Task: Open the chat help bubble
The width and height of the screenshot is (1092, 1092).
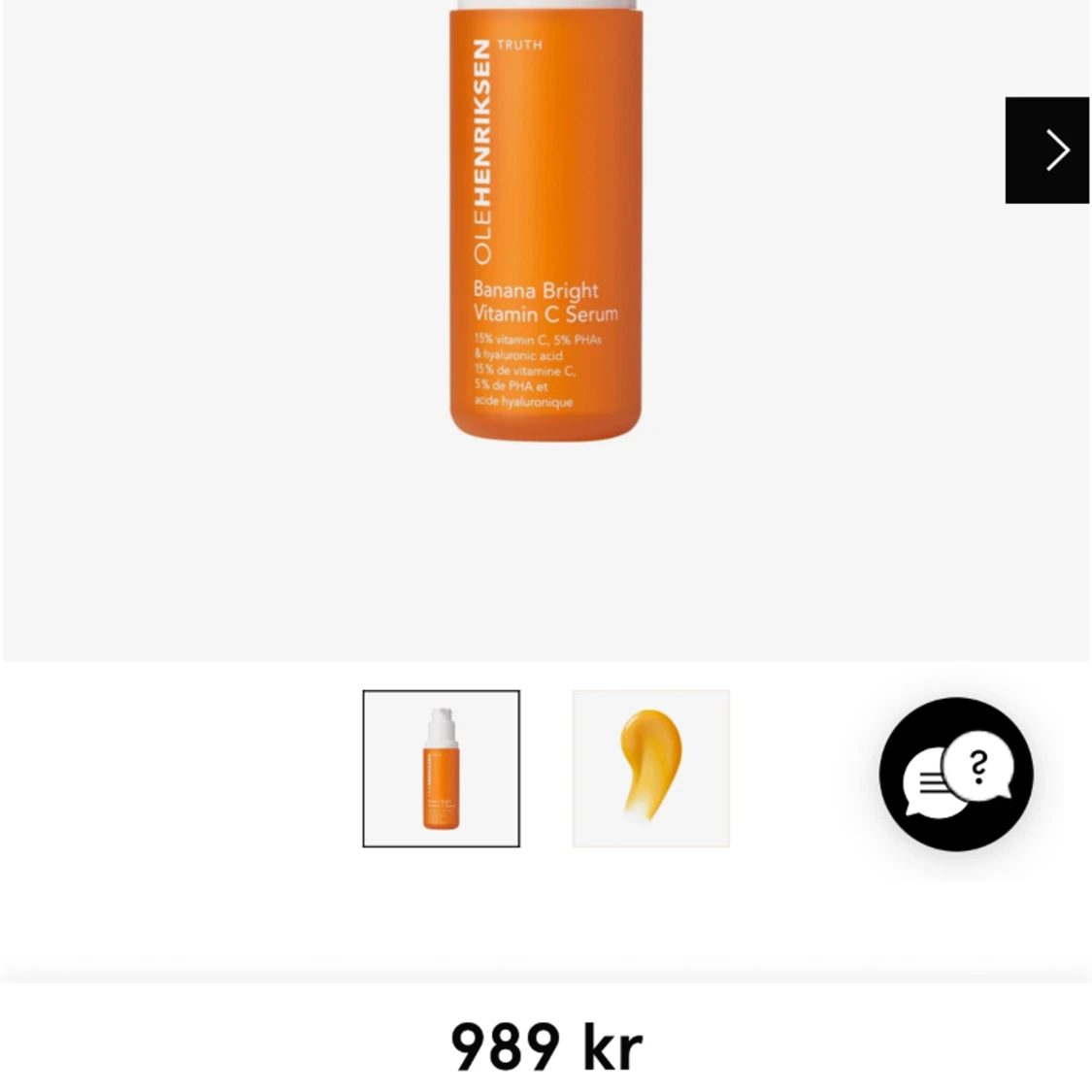Action: [955, 775]
